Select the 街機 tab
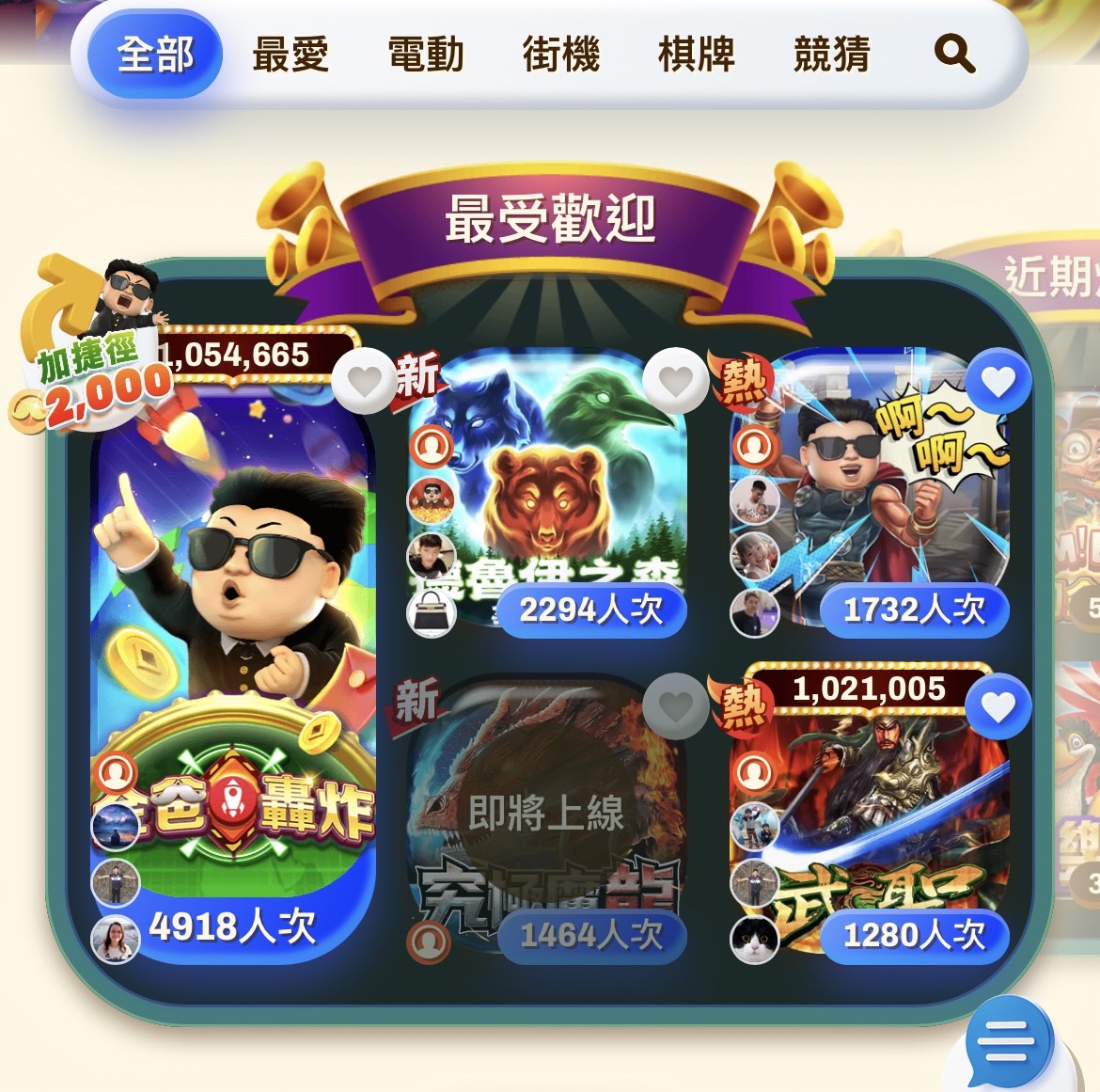This screenshot has width=1100, height=1092. pyautogui.click(x=561, y=55)
